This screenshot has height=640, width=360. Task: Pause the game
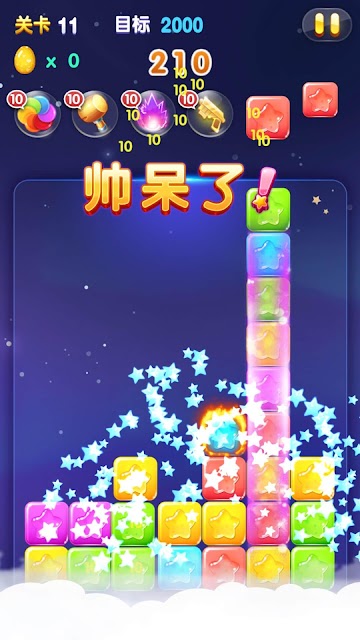point(327,24)
